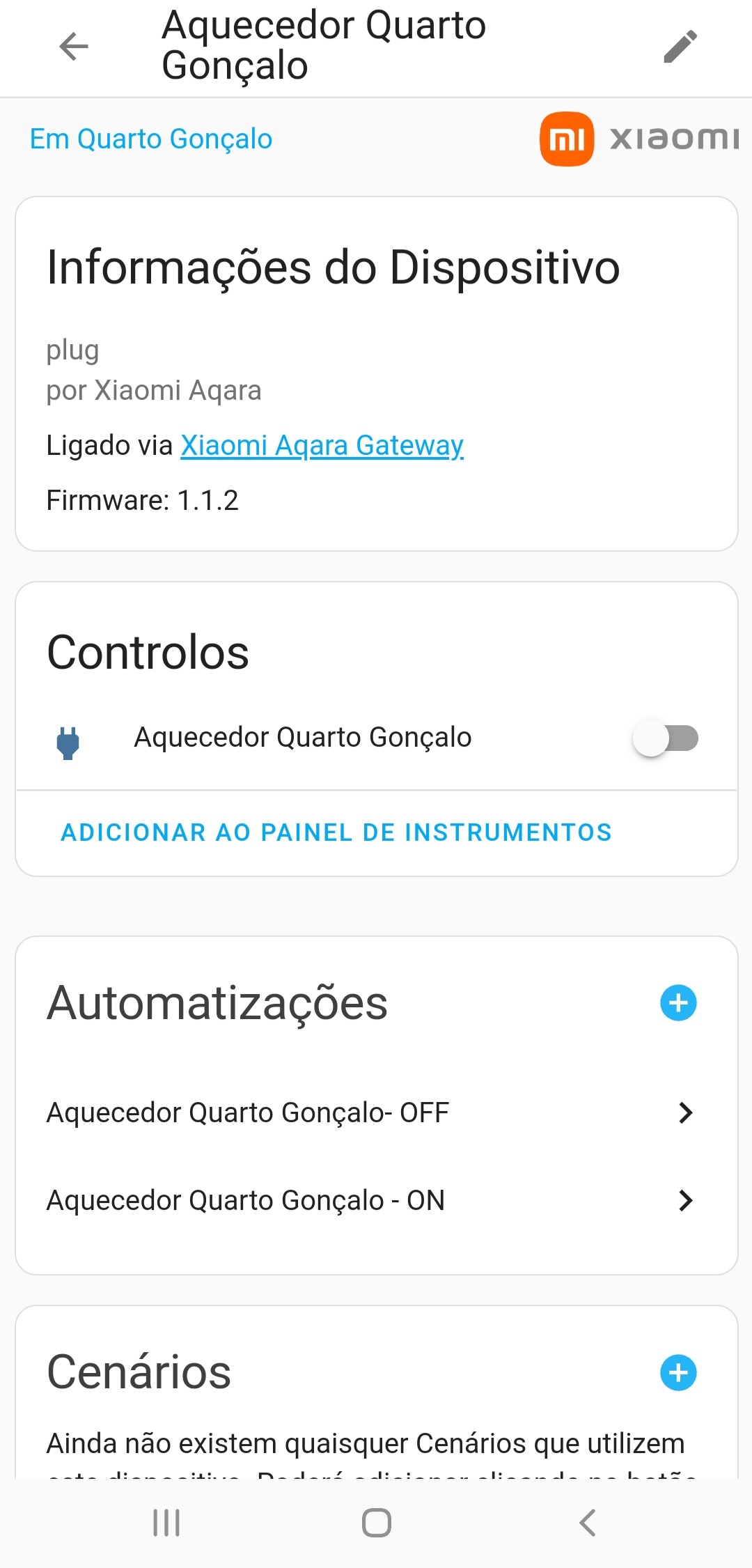Add a new Cenários scene with plus
The image size is (752, 1568).
tap(678, 1372)
